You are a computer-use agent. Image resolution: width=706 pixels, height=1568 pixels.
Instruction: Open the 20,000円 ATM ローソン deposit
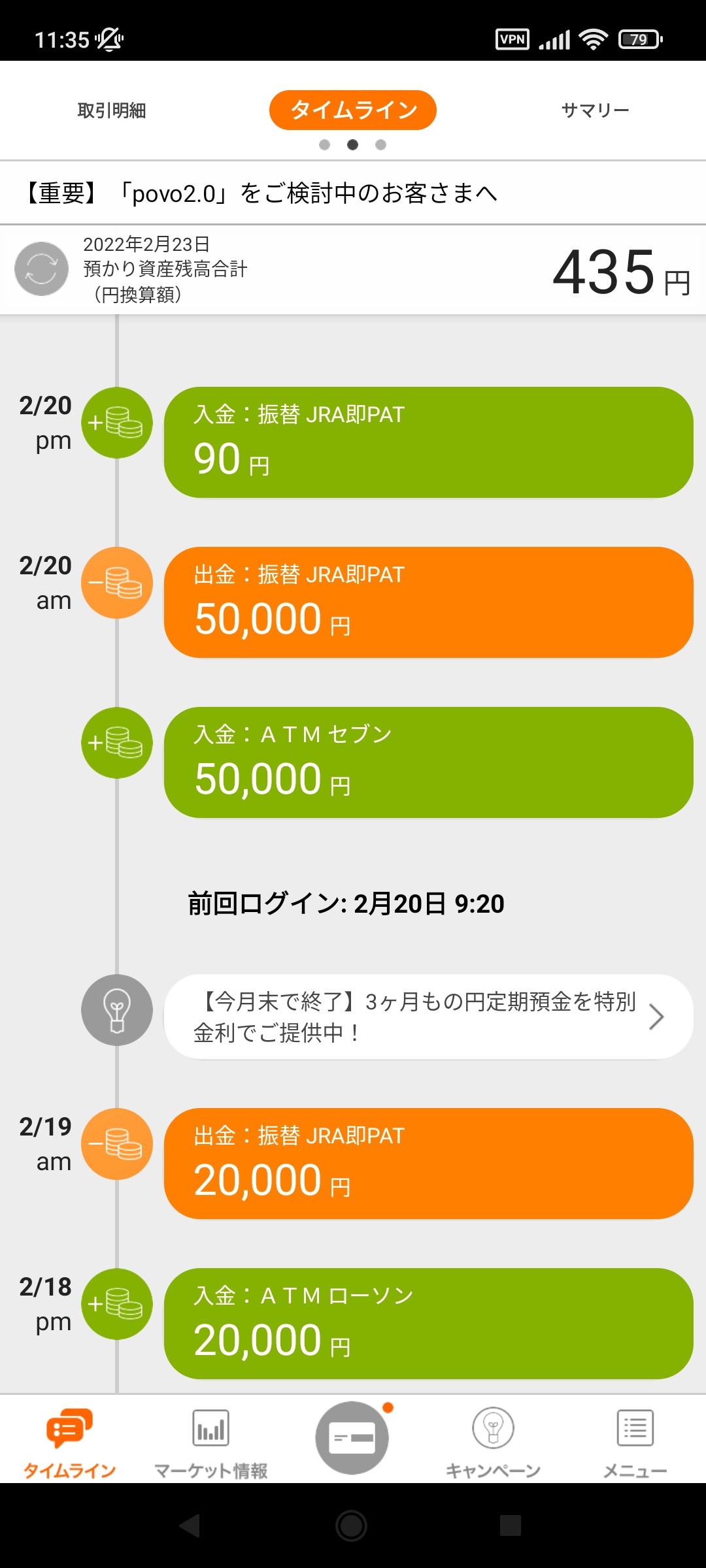428,1324
